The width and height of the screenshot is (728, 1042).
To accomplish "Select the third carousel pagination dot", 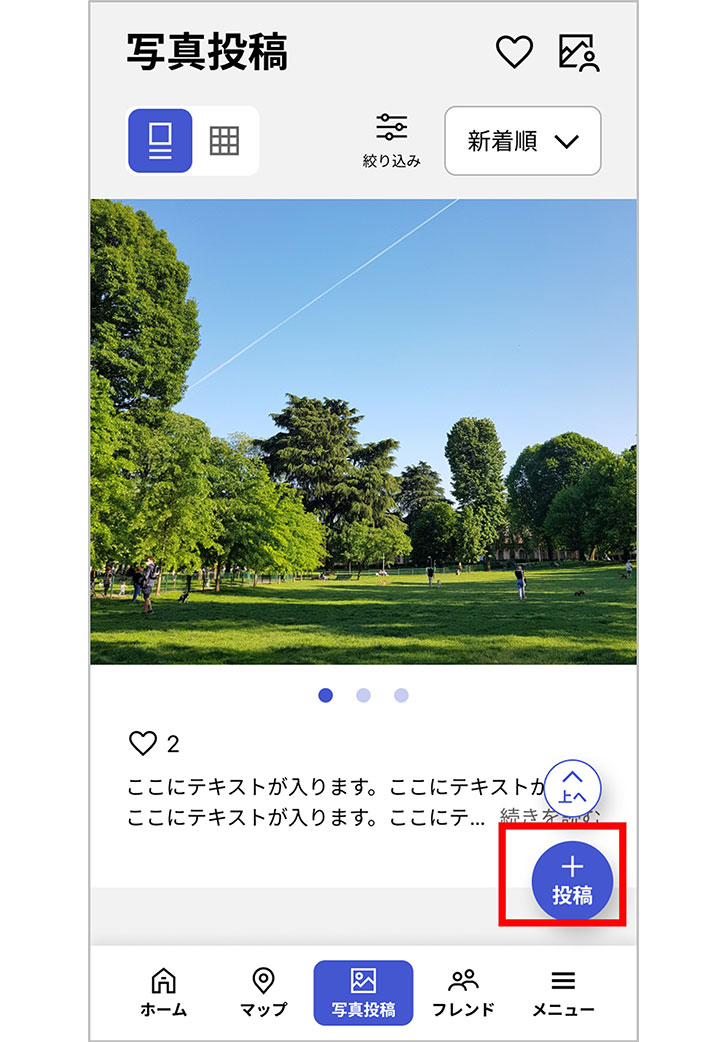I will [401, 694].
